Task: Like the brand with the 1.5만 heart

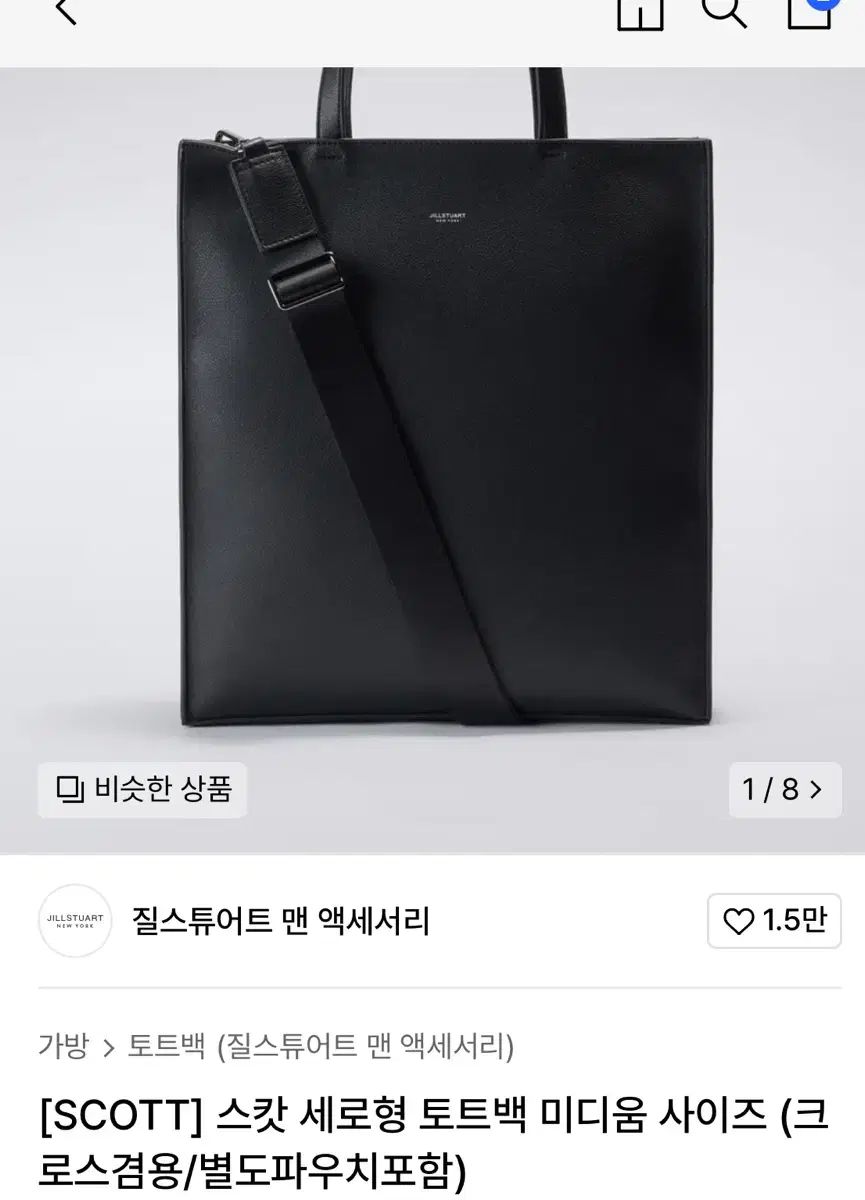Action: point(775,920)
